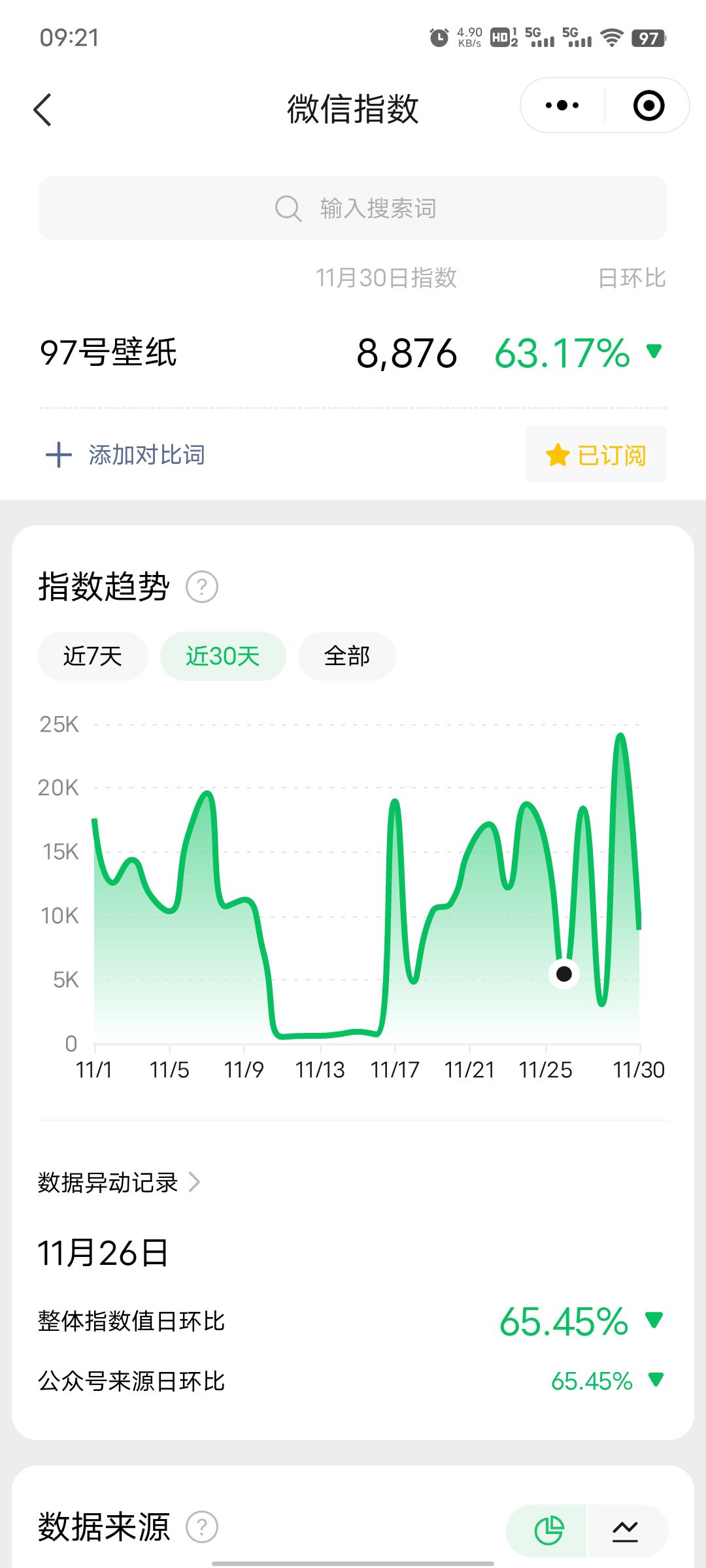Open the help icon next to 指数趋势
Image resolution: width=706 pixels, height=1568 pixels.
(x=202, y=587)
